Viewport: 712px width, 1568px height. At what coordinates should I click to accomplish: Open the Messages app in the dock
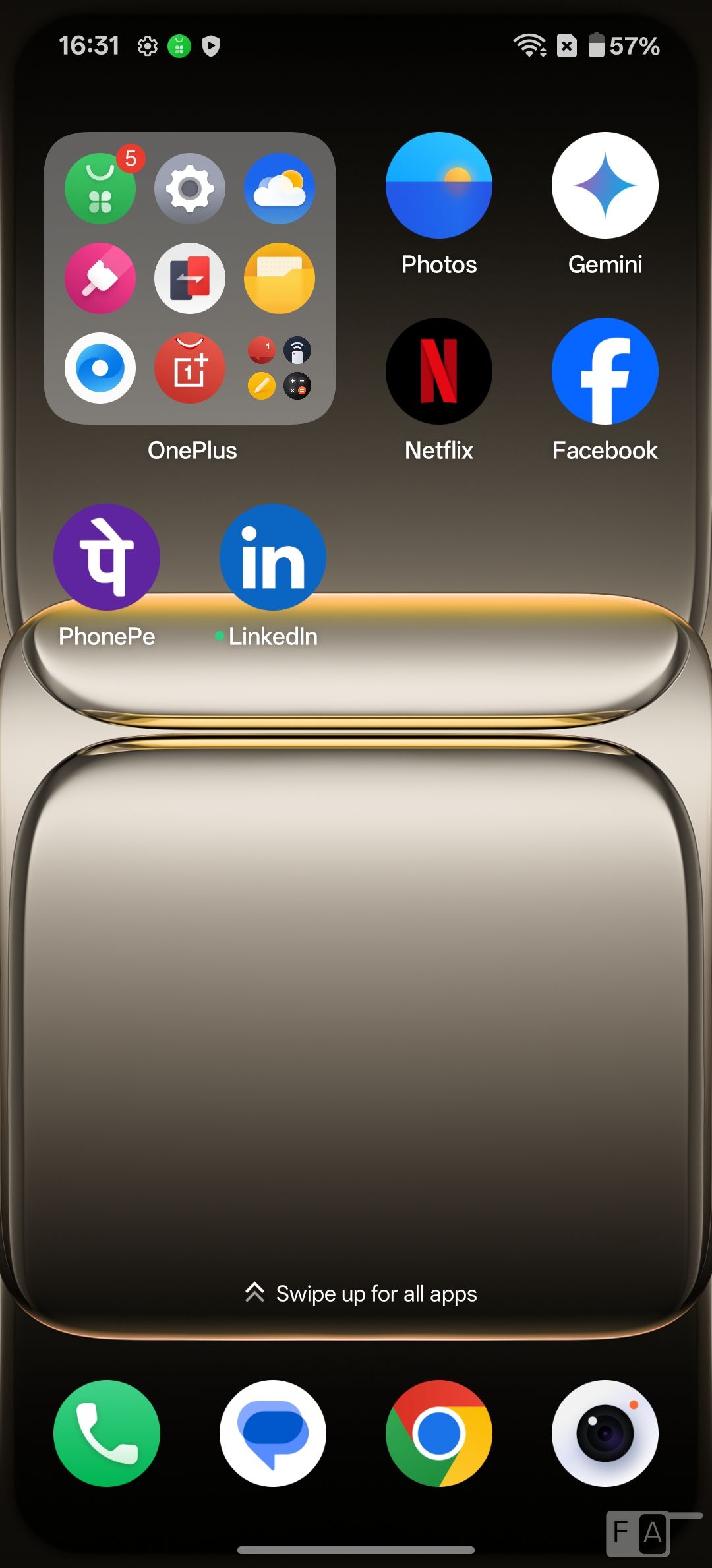(273, 1433)
